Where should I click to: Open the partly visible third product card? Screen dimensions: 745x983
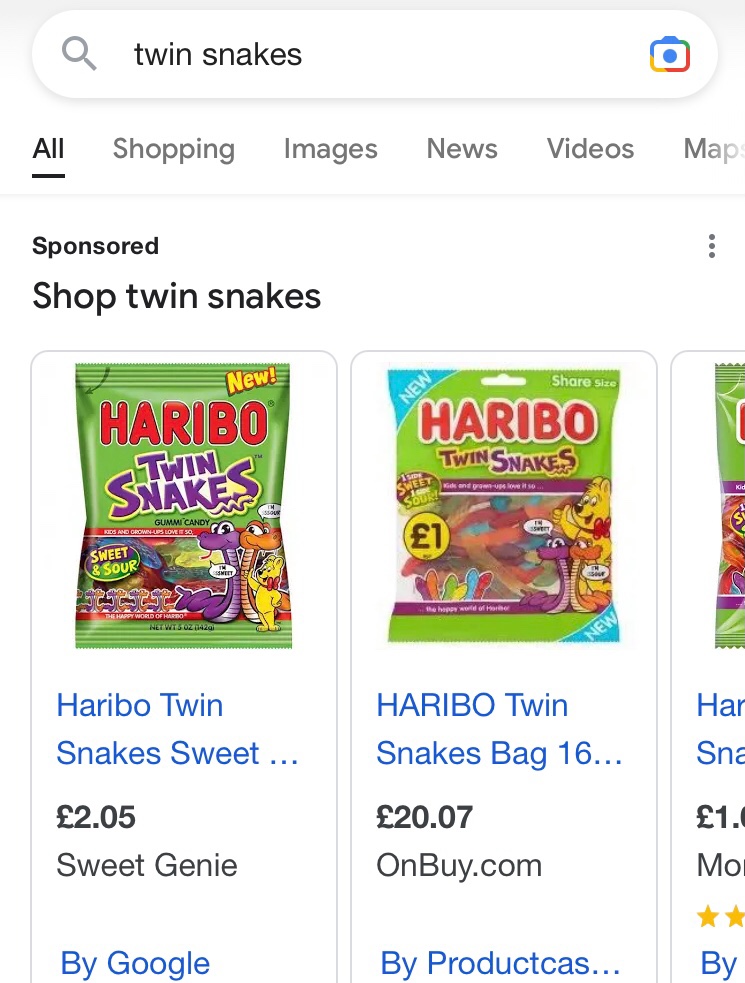pyautogui.click(x=720, y=650)
